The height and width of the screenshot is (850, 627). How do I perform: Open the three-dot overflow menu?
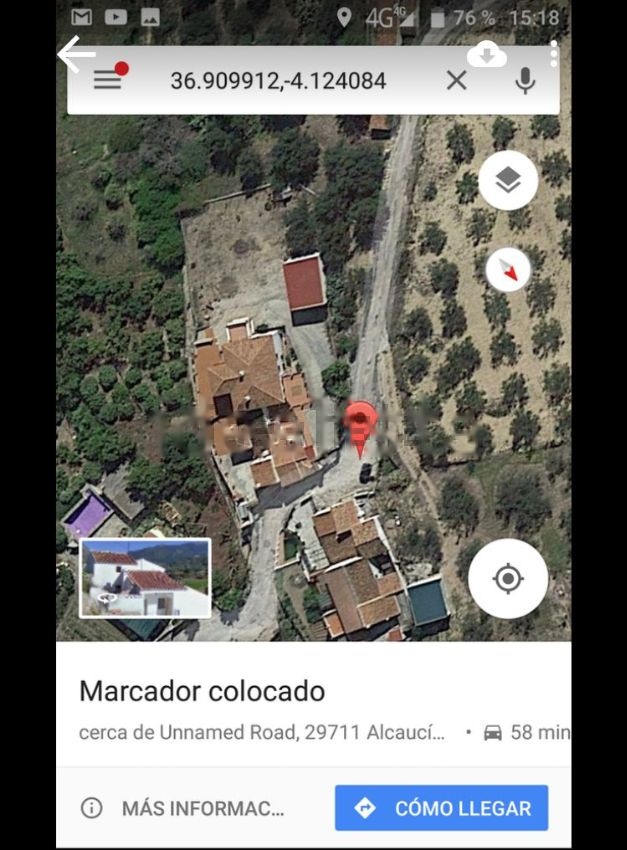554,54
